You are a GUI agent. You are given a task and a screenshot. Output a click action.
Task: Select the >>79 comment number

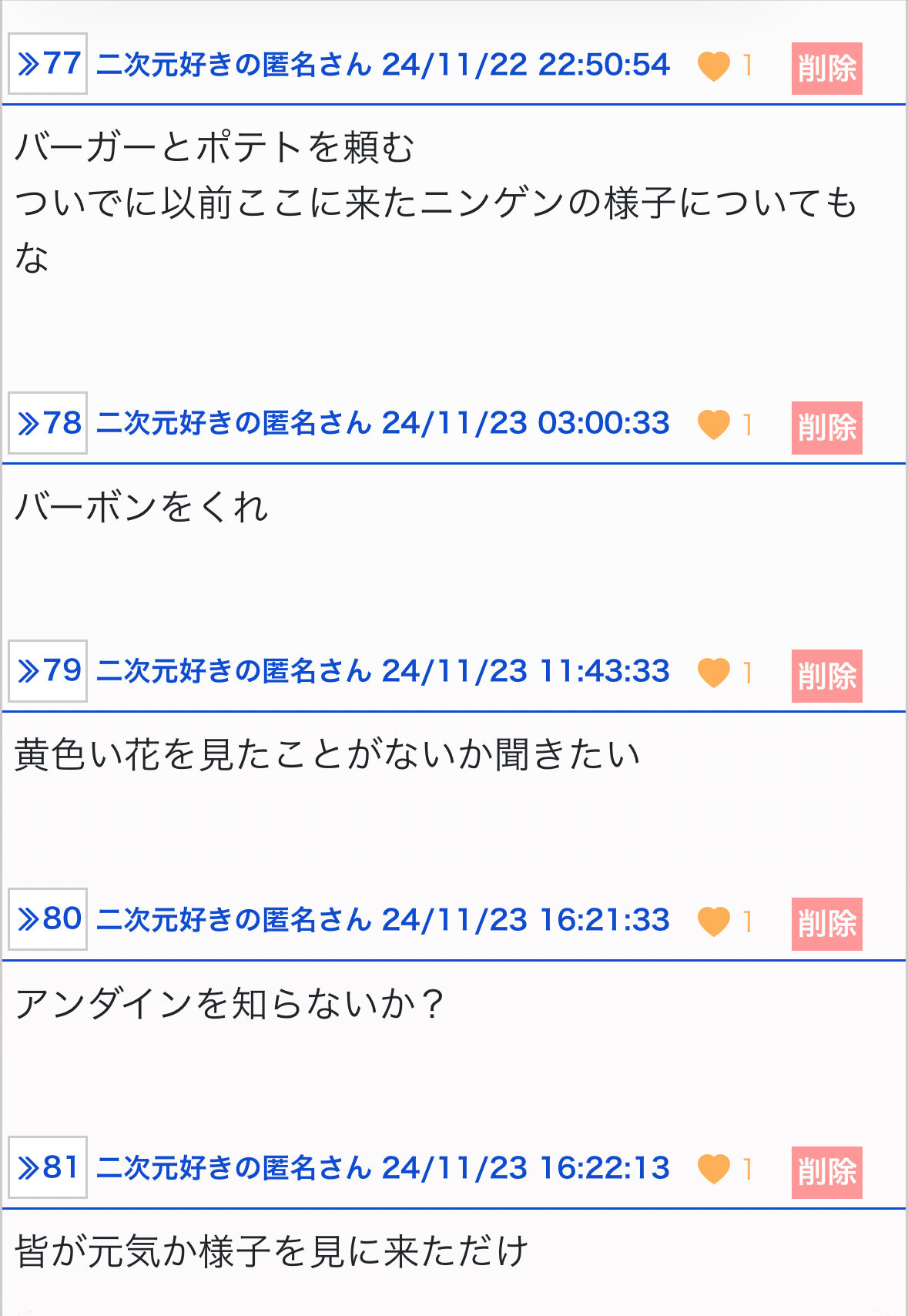click(48, 671)
